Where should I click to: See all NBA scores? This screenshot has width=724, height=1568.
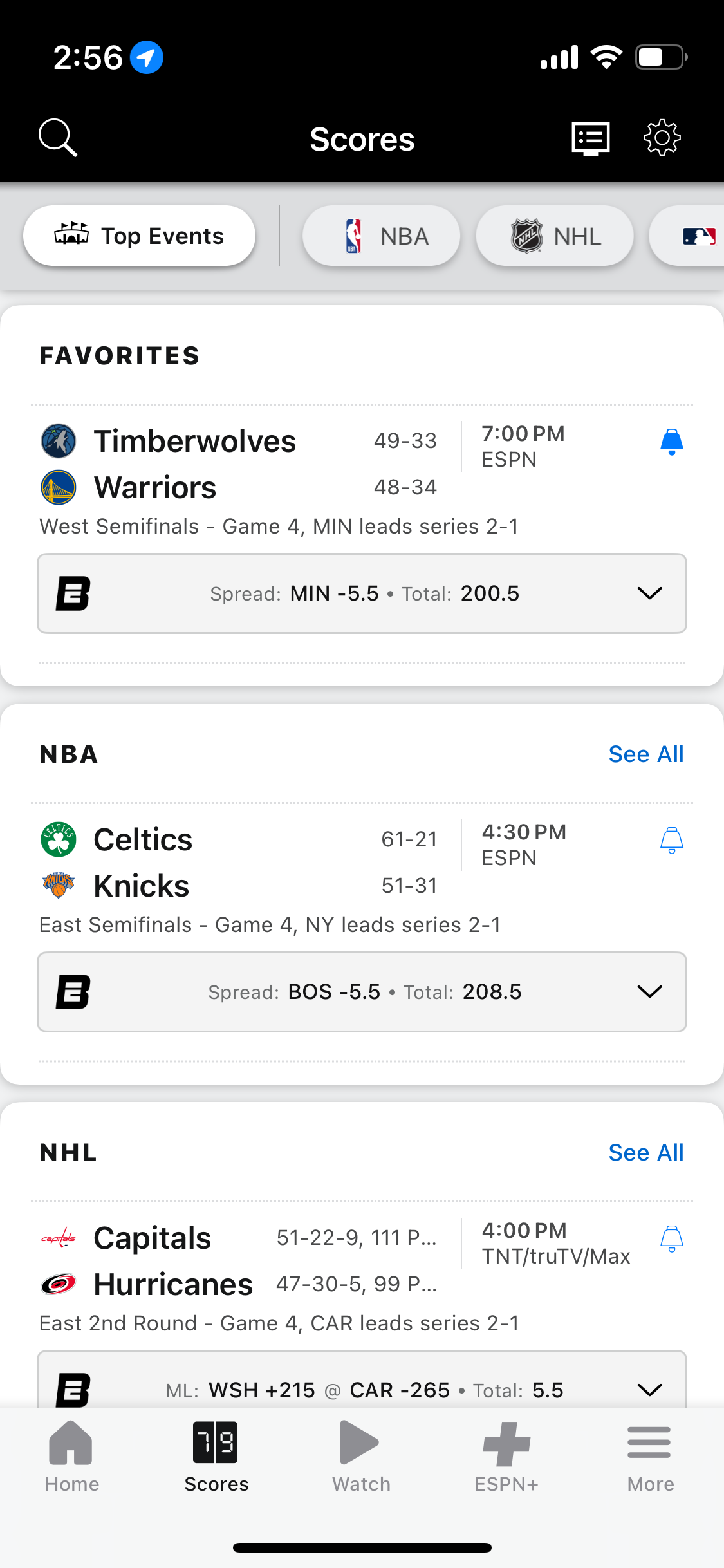point(645,754)
